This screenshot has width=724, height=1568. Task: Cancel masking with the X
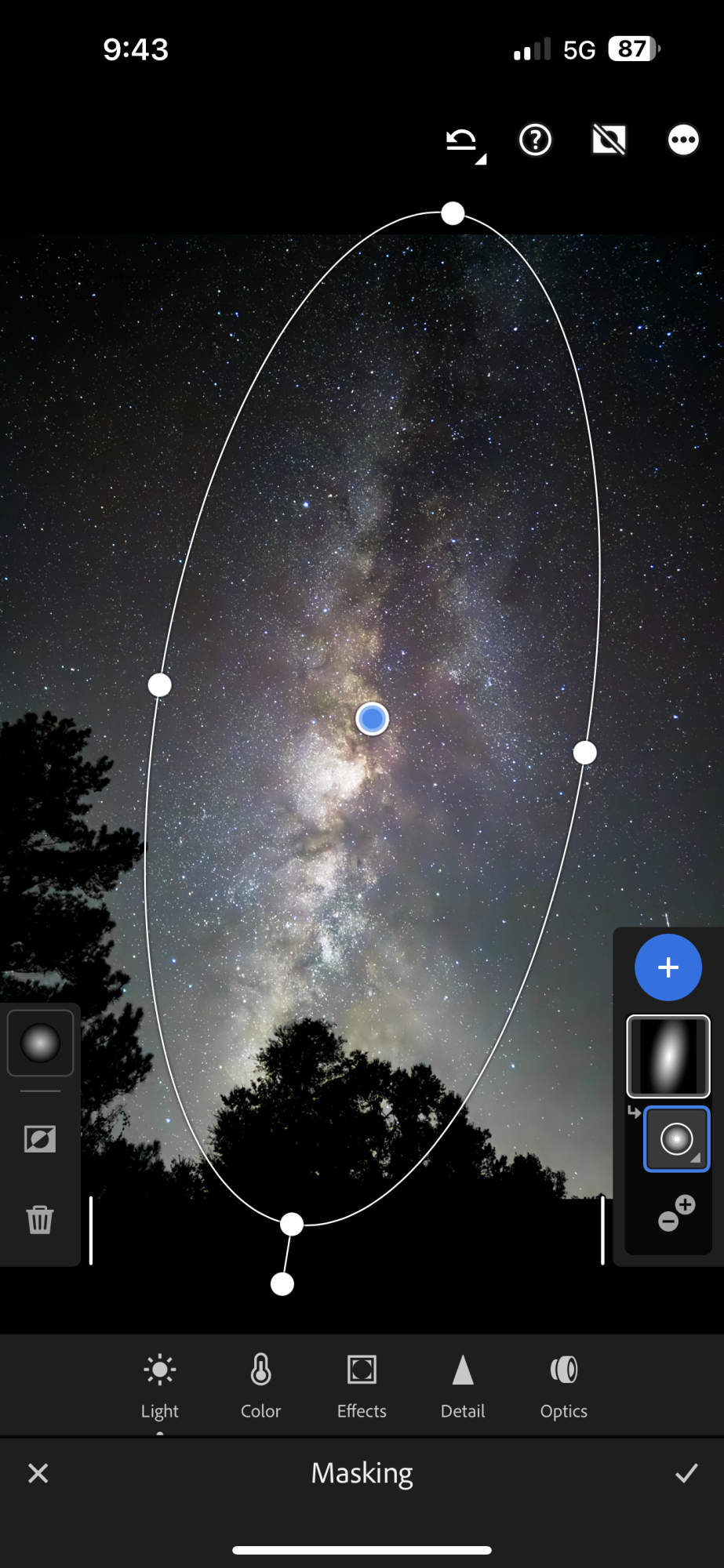(38, 1474)
